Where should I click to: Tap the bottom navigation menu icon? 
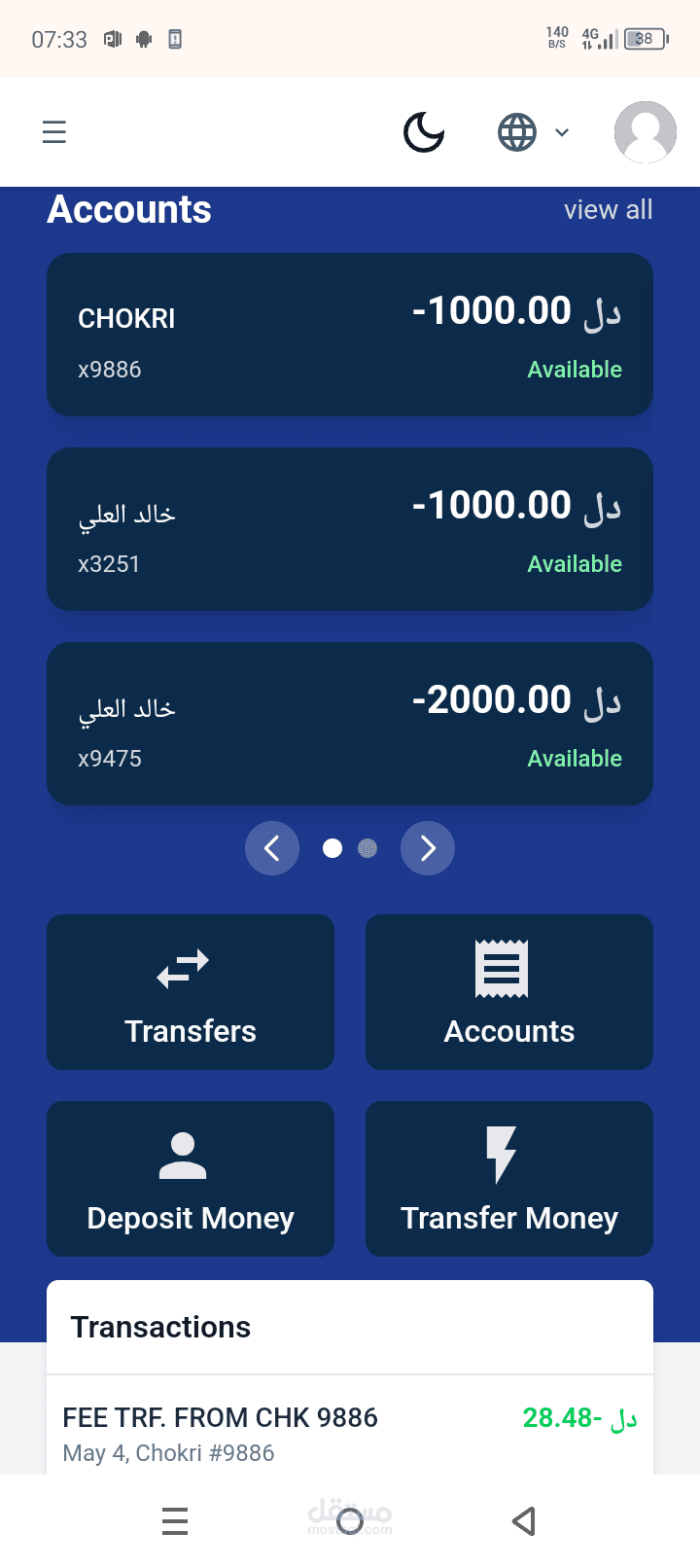[175, 1520]
